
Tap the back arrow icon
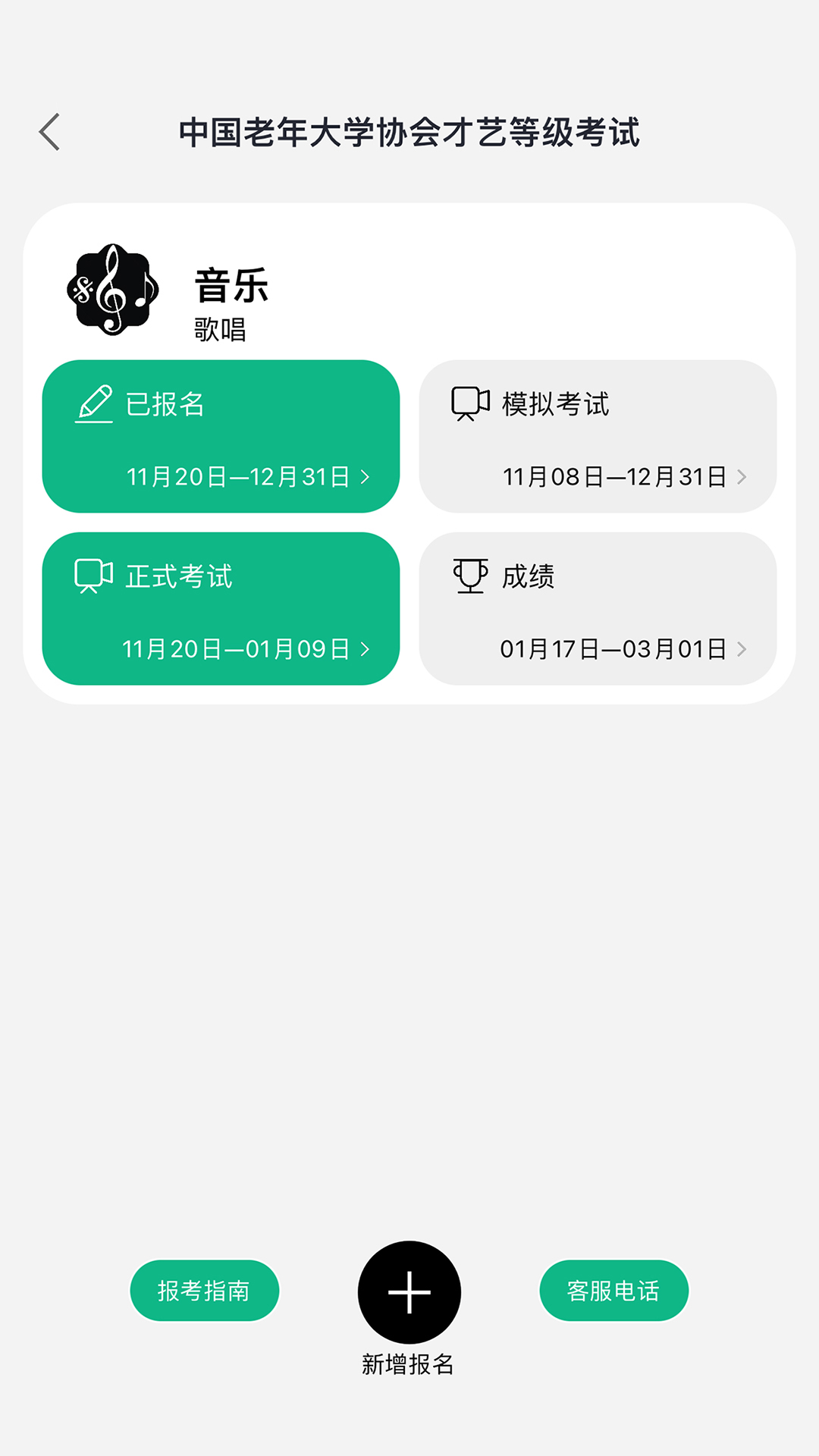[49, 130]
